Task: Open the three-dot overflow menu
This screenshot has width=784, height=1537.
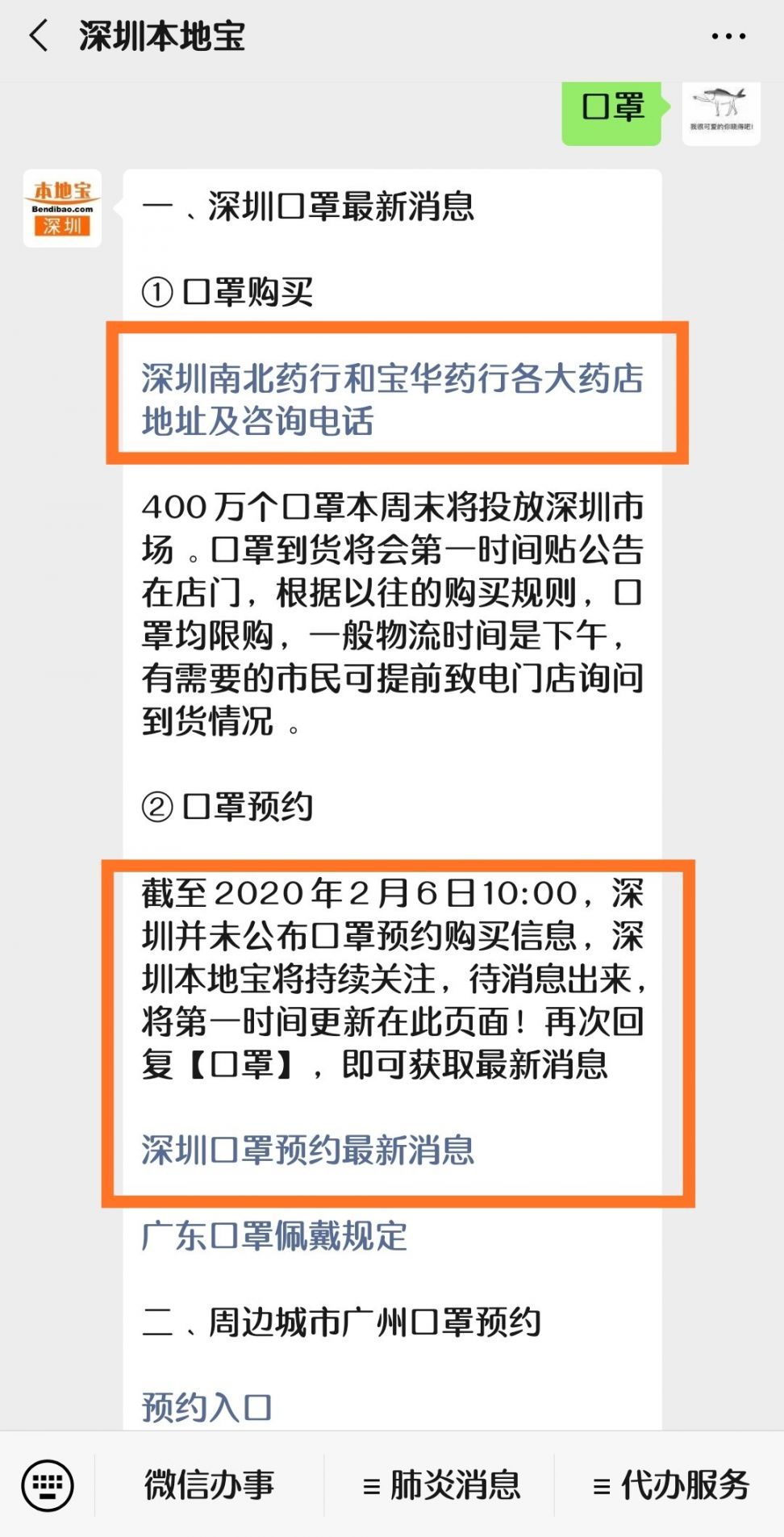Action: point(728,36)
